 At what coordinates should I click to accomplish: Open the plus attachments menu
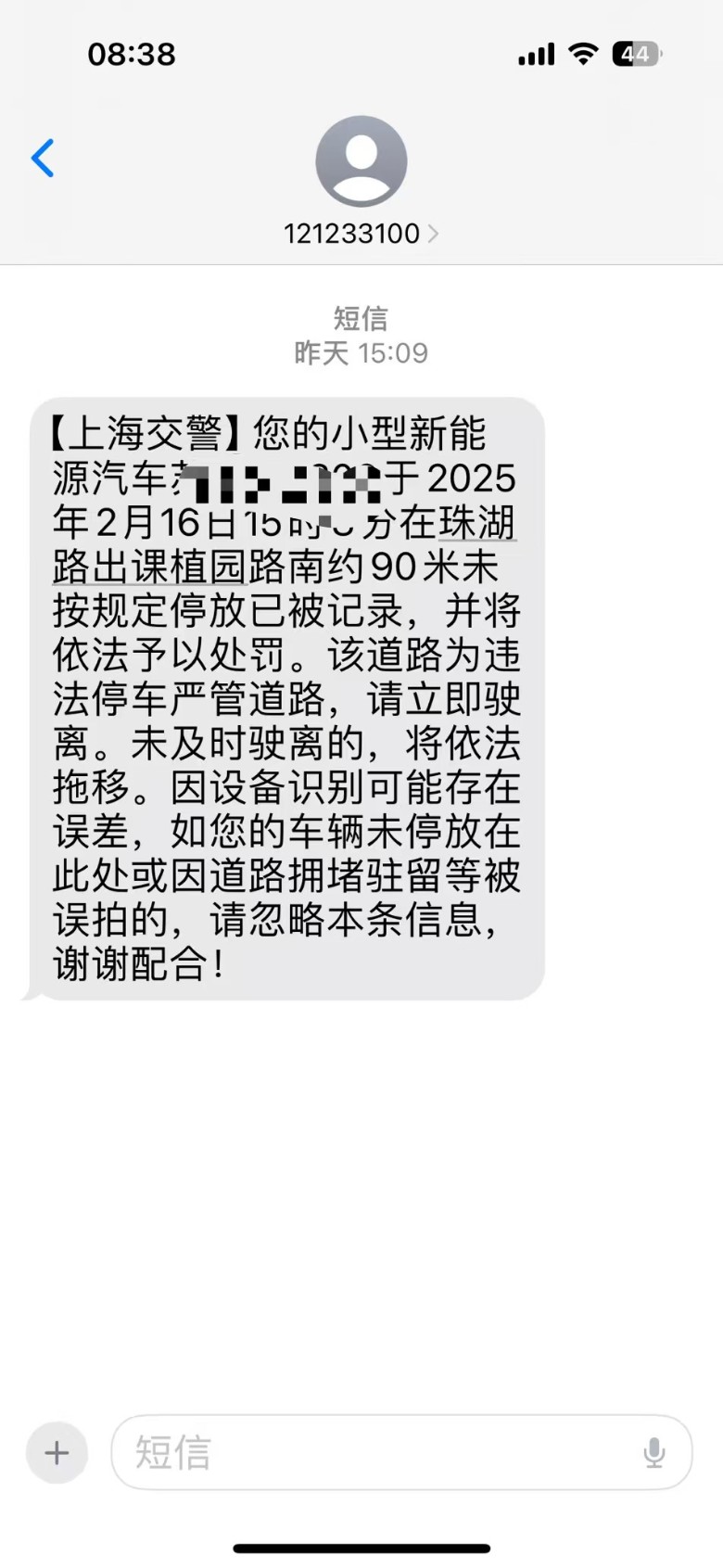click(57, 1452)
